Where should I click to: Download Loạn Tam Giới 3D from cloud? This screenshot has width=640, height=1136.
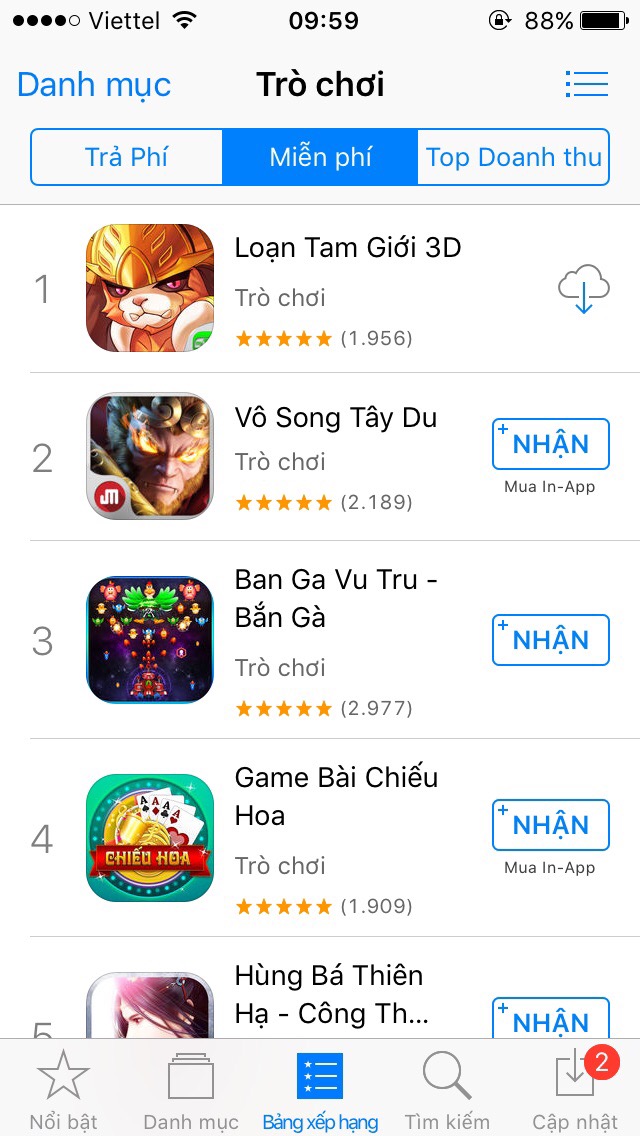tap(583, 288)
